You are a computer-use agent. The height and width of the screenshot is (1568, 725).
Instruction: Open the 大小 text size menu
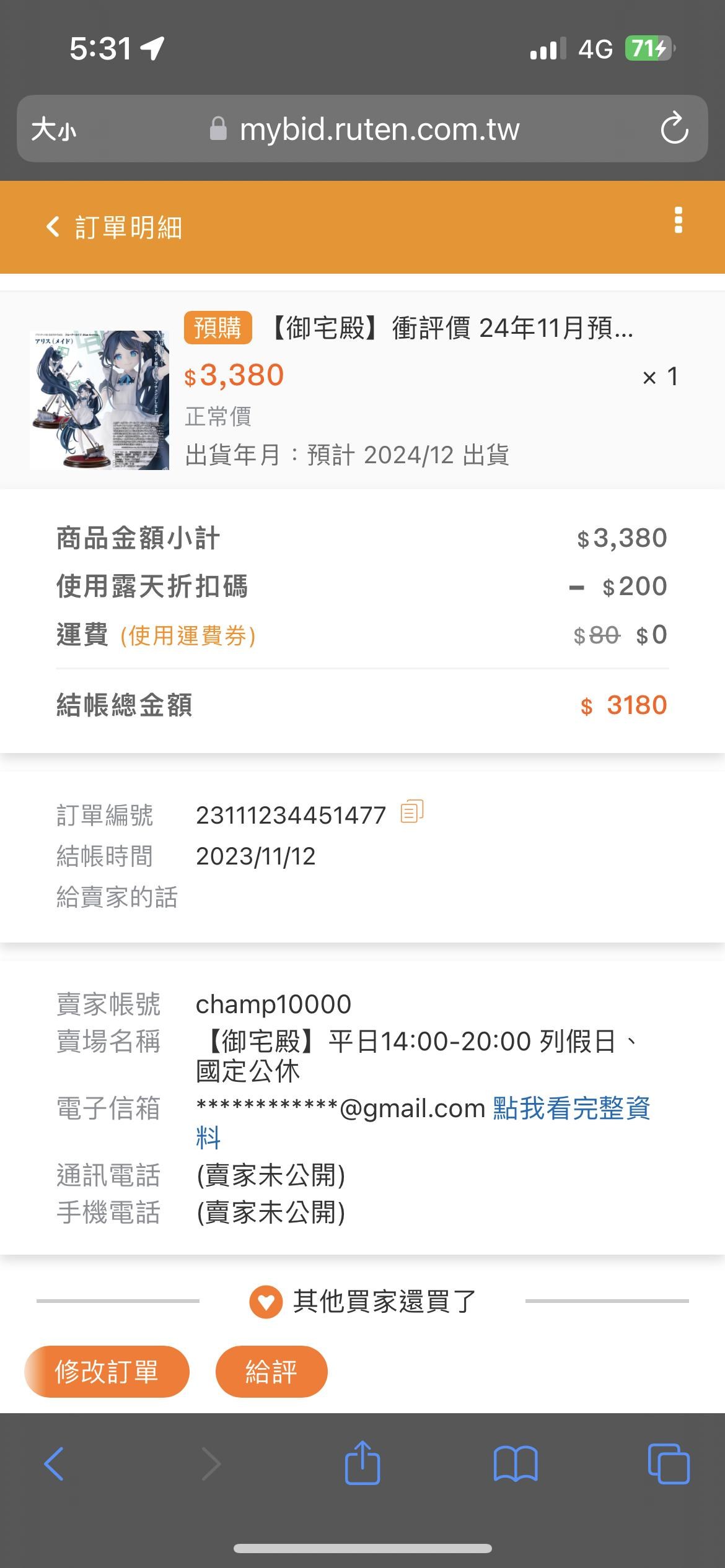(x=54, y=129)
